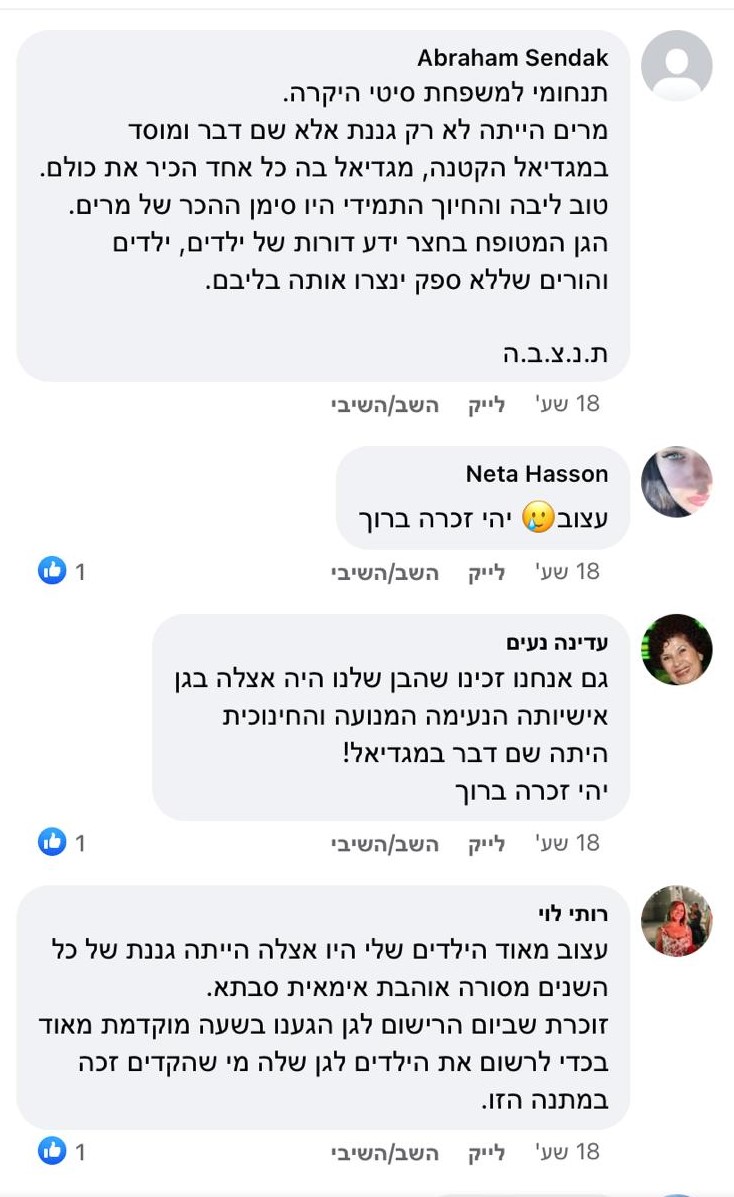Reply to עדינה נעים's comment
The image size is (734, 1197).
click(385, 844)
